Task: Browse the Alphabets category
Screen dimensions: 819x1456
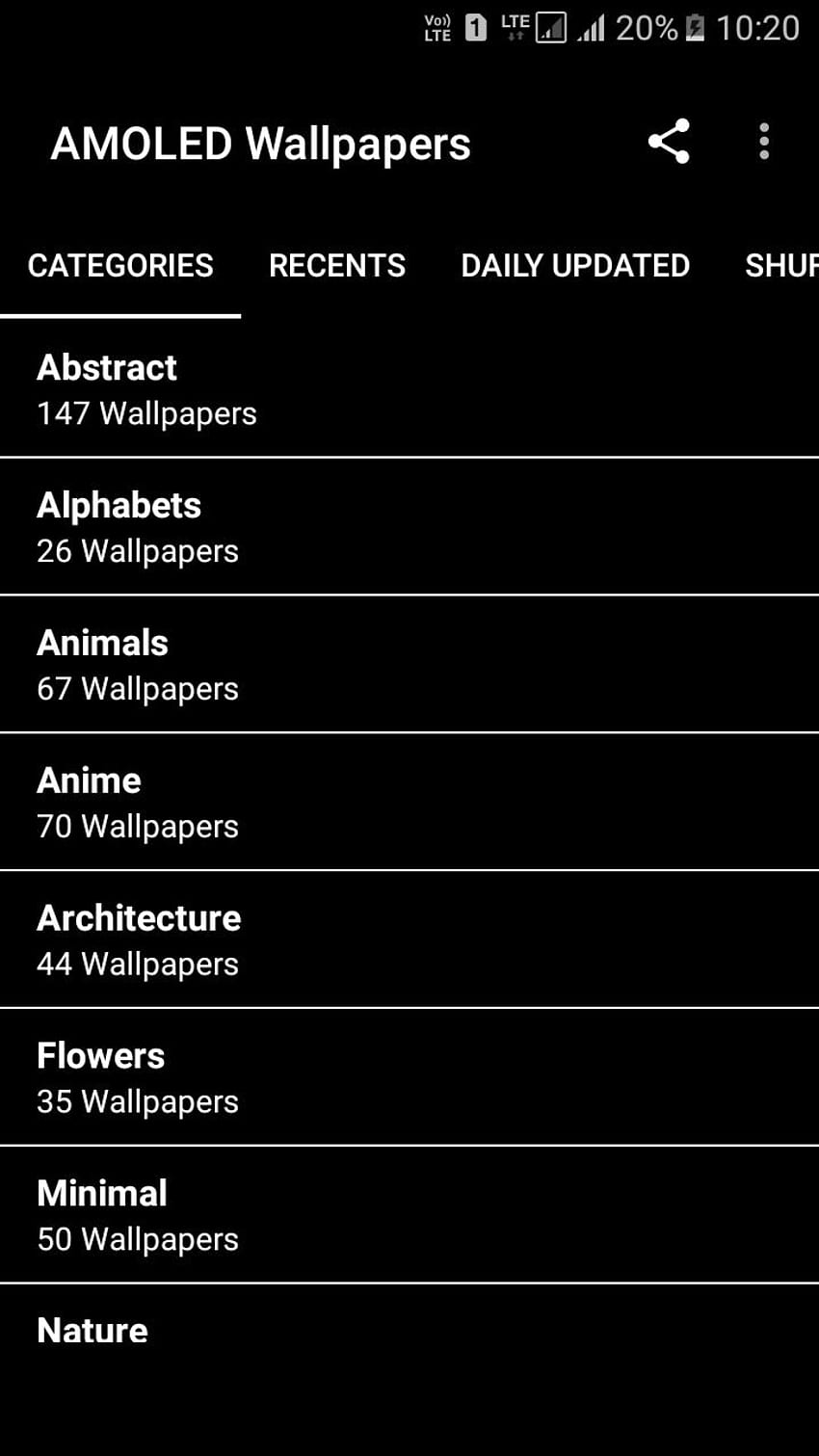Action: (x=409, y=527)
